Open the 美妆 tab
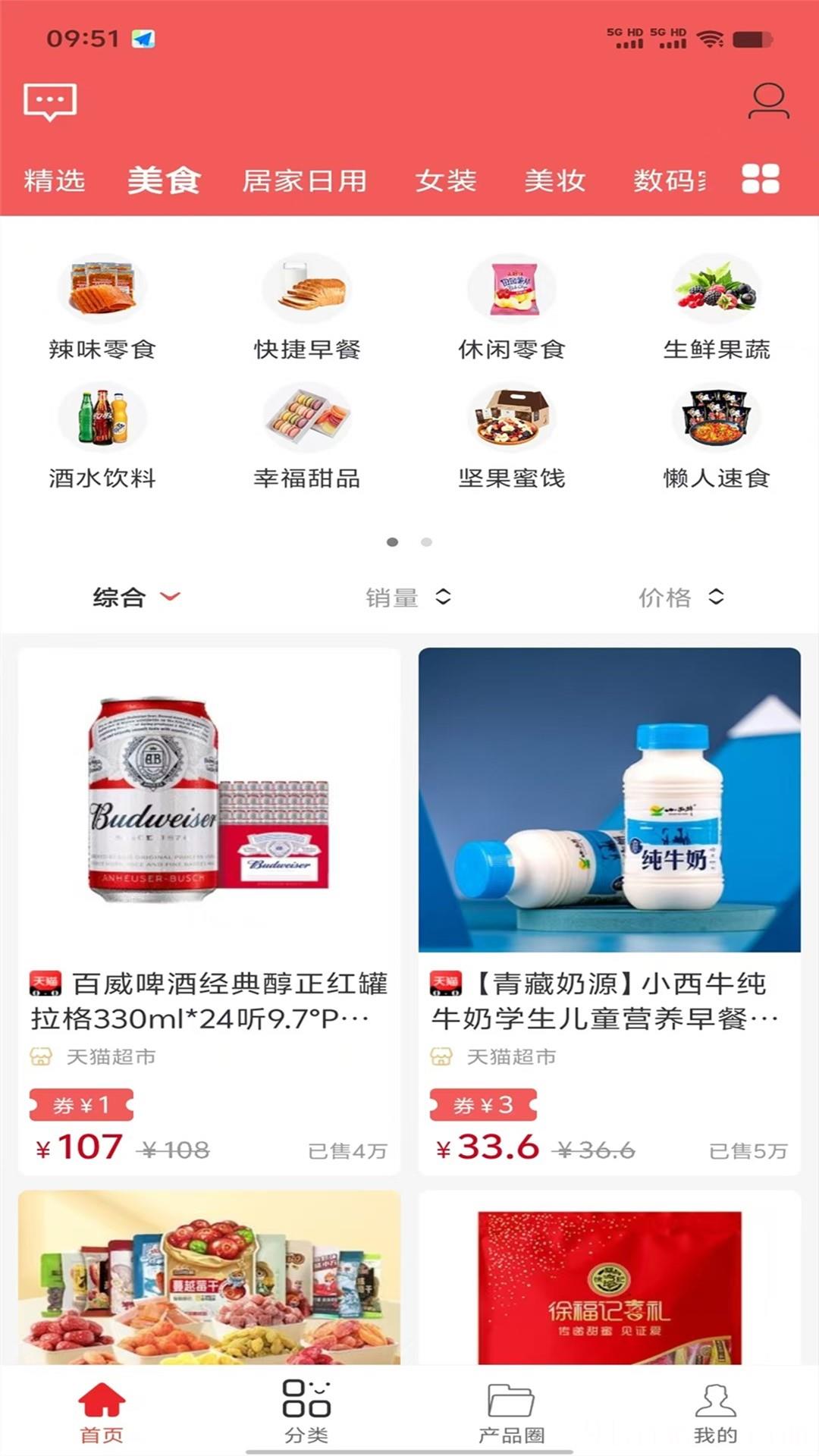The width and height of the screenshot is (819, 1456). pyautogui.click(x=554, y=180)
